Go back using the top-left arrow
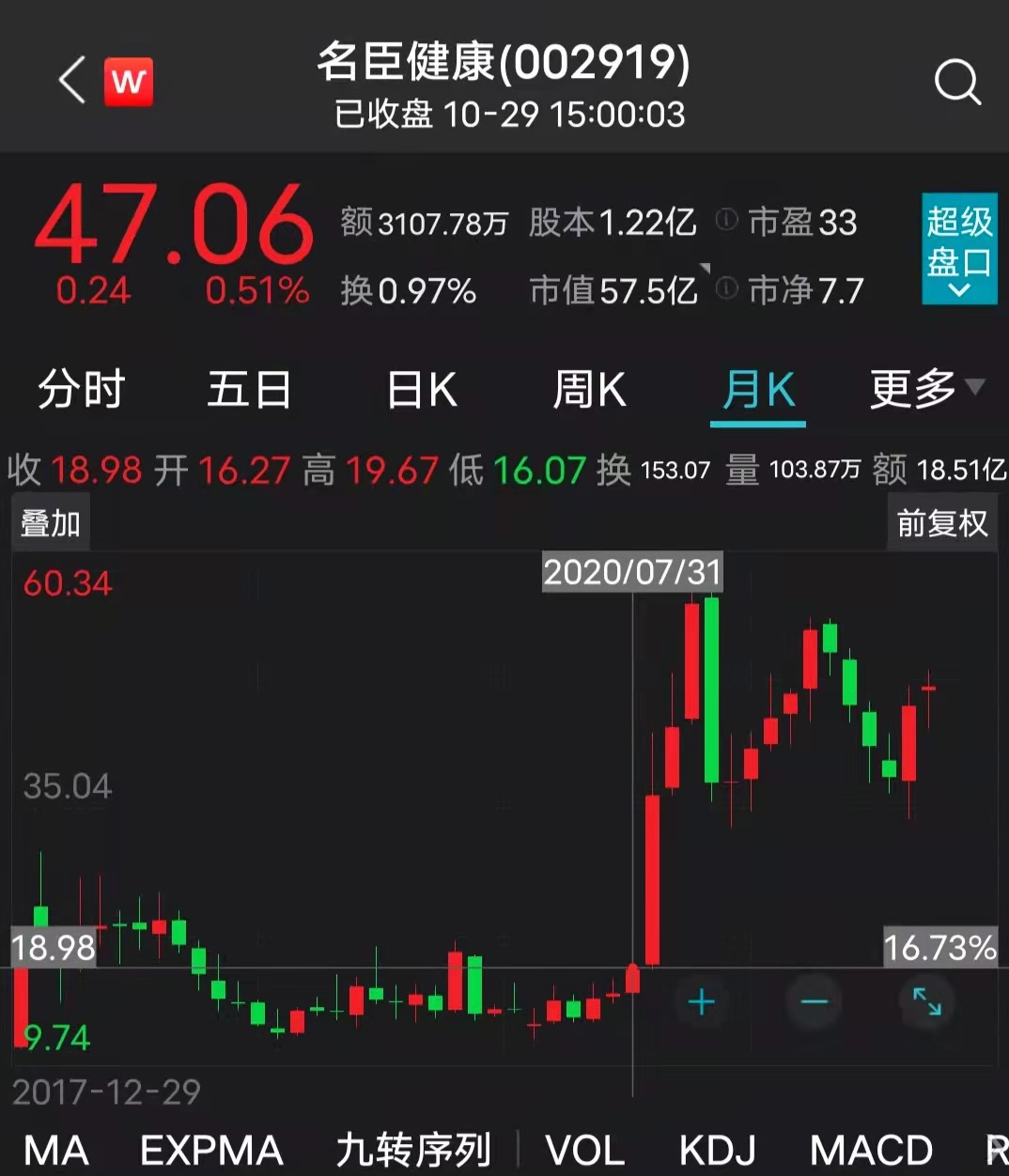1009x1176 pixels. click(71, 81)
